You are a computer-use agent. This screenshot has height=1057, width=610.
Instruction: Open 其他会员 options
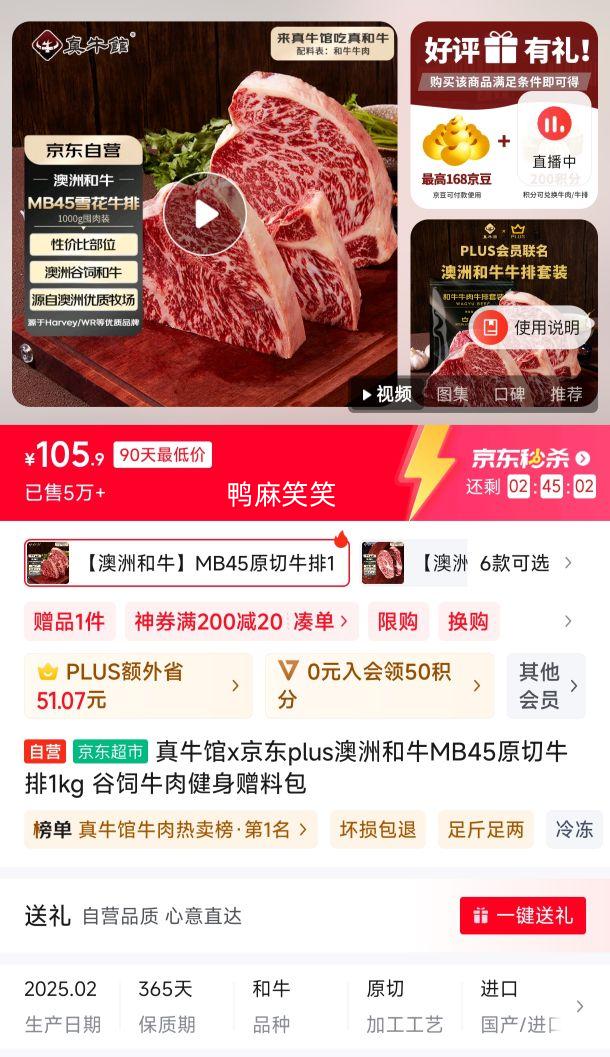pyautogui.click(x=546, y=685)
